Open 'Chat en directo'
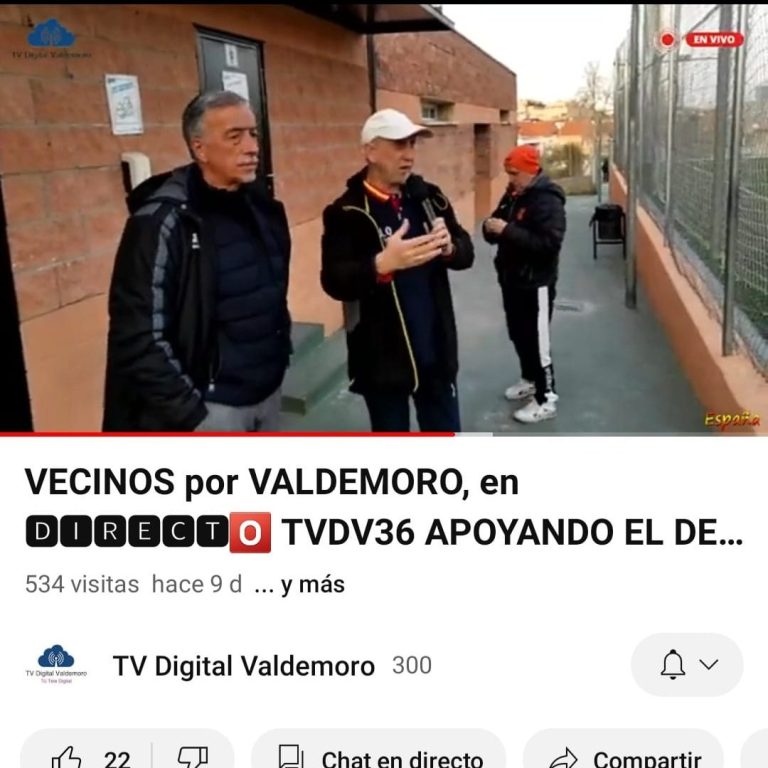Image resolution: width=768 pixels, height=768 pixels. pyautogui.click(x=379, y=756)
